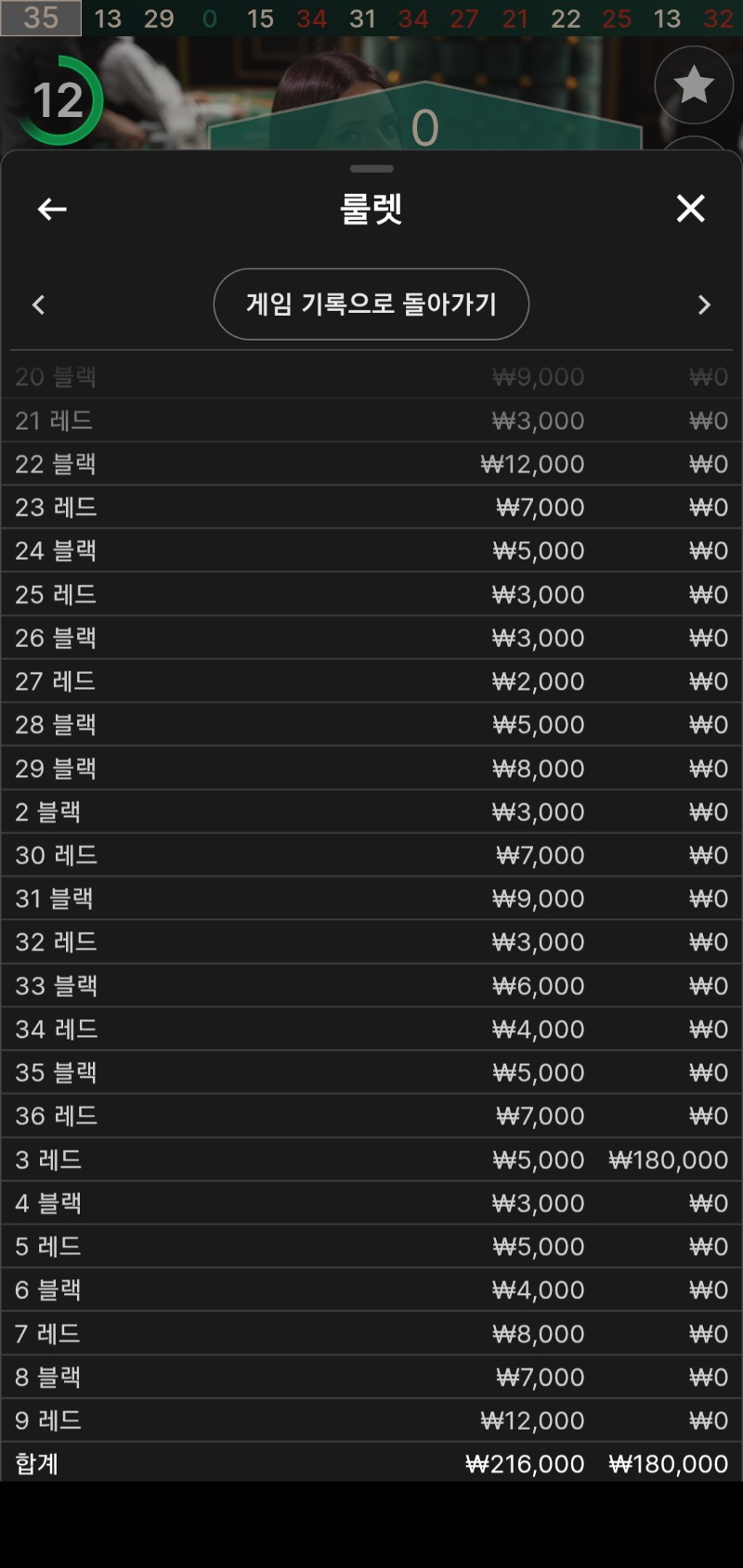This screenshot has width=743, height=1568.
Task: Tap the star favorites icon
Action: click(693, 85)
